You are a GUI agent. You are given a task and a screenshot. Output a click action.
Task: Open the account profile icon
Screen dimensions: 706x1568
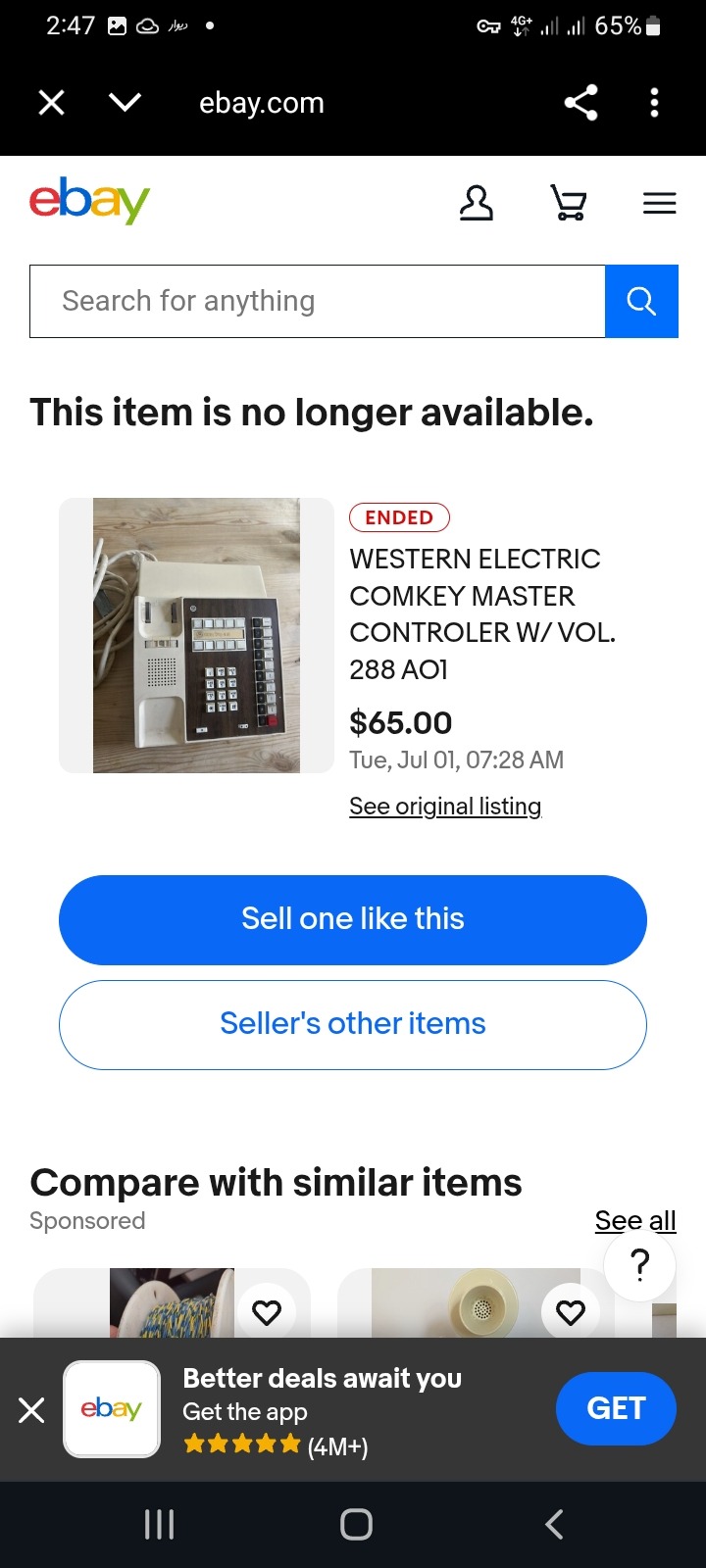477,203
